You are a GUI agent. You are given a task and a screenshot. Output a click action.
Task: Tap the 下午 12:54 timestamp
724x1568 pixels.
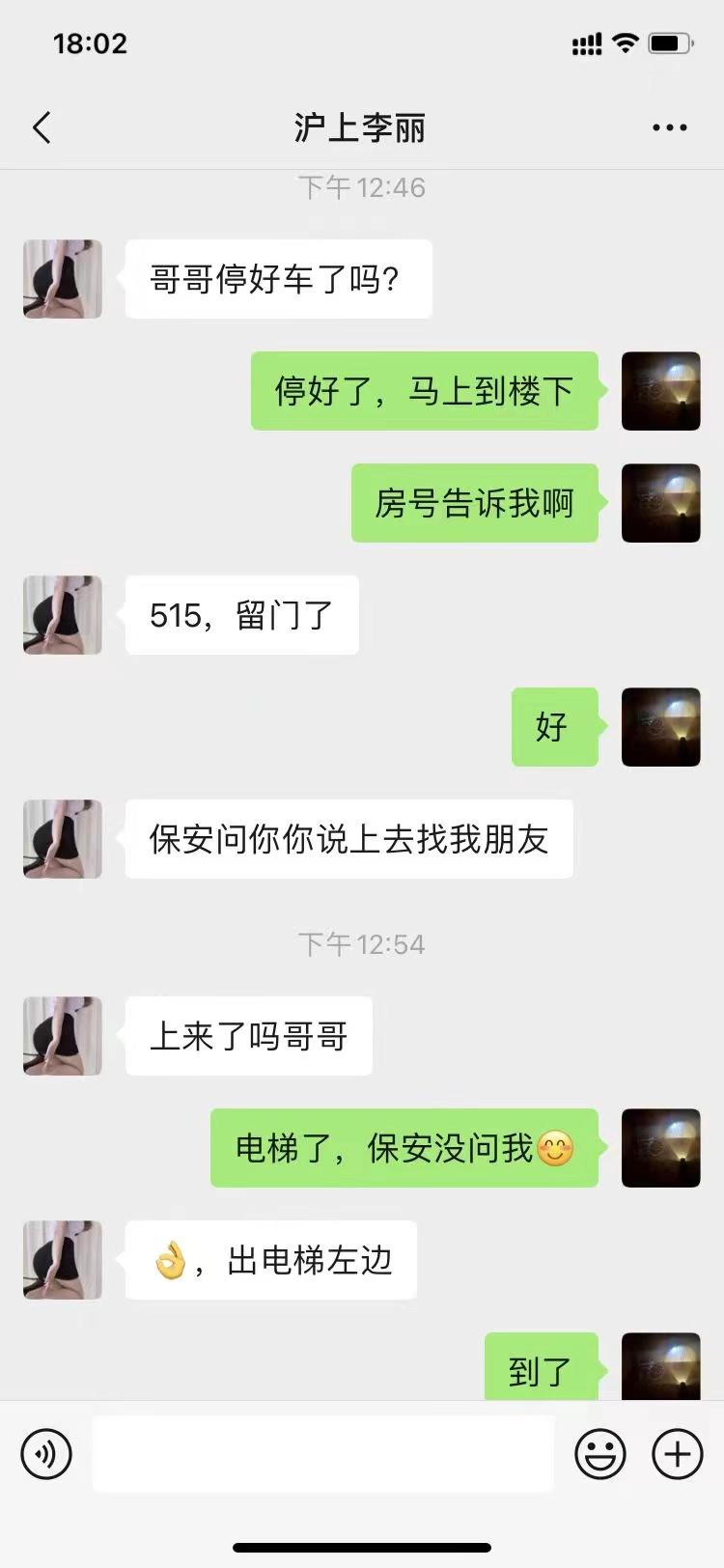pyautogui.click(x=362, y=944)
